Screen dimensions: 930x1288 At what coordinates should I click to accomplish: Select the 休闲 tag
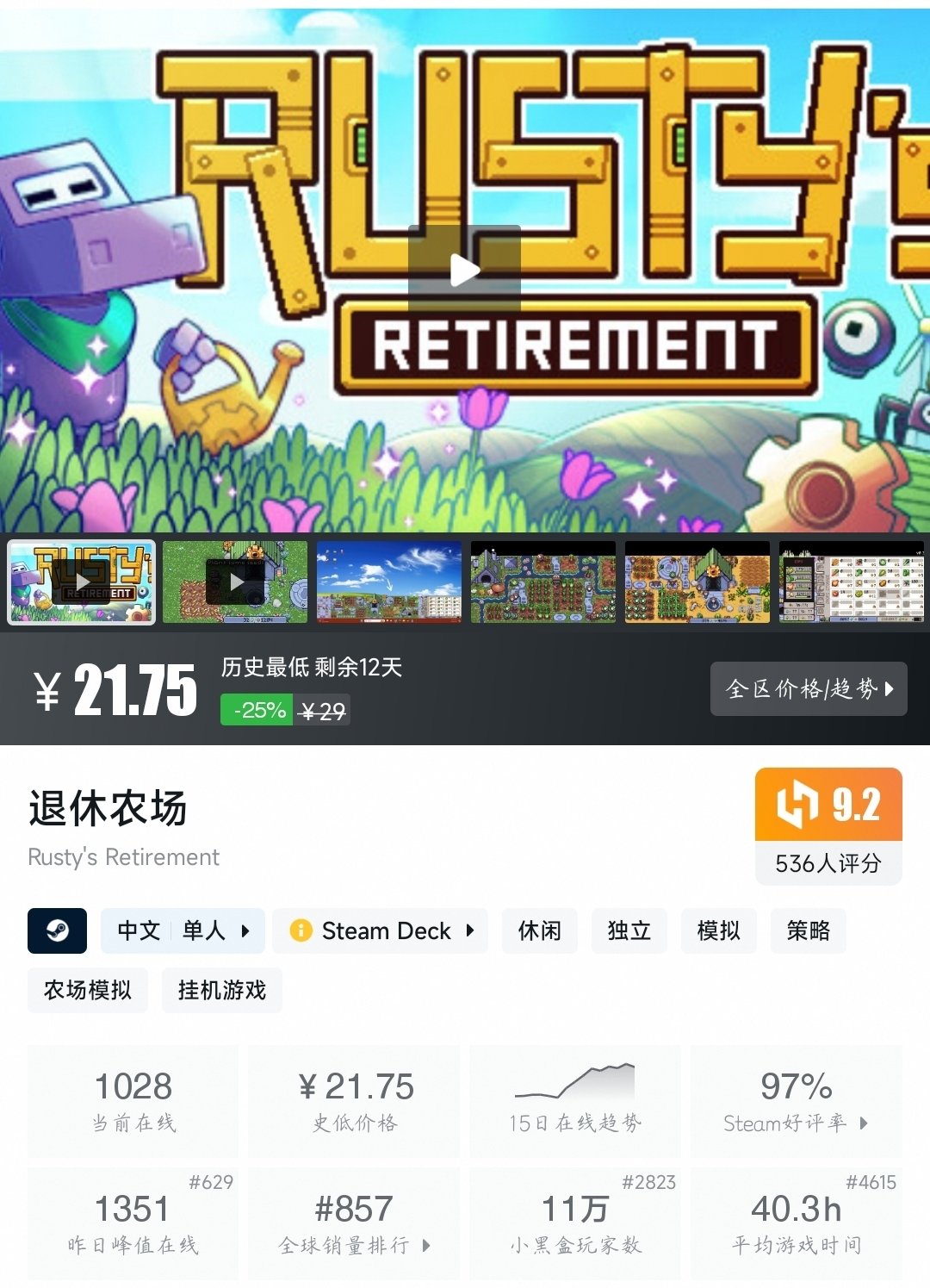click(x=540, y=930)
